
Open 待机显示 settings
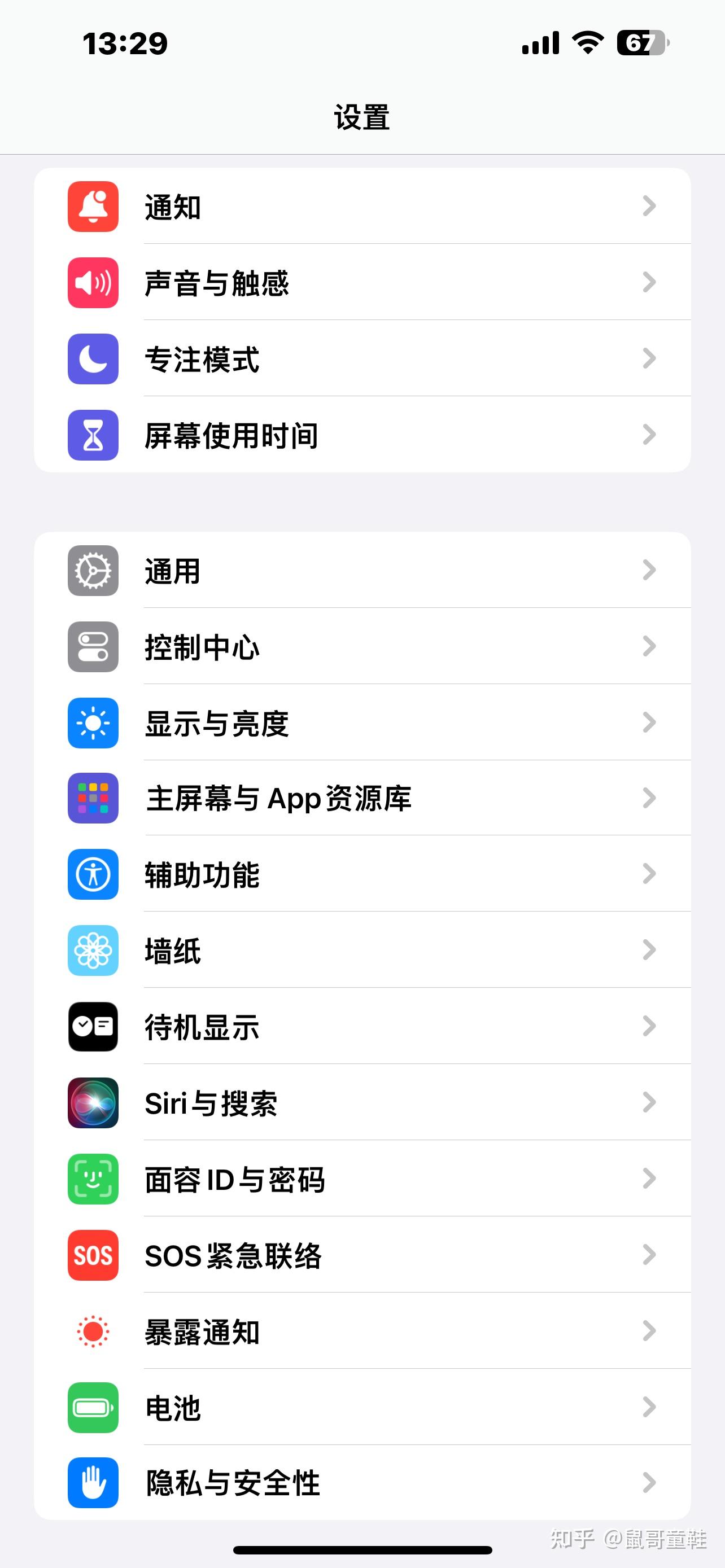361,1026
